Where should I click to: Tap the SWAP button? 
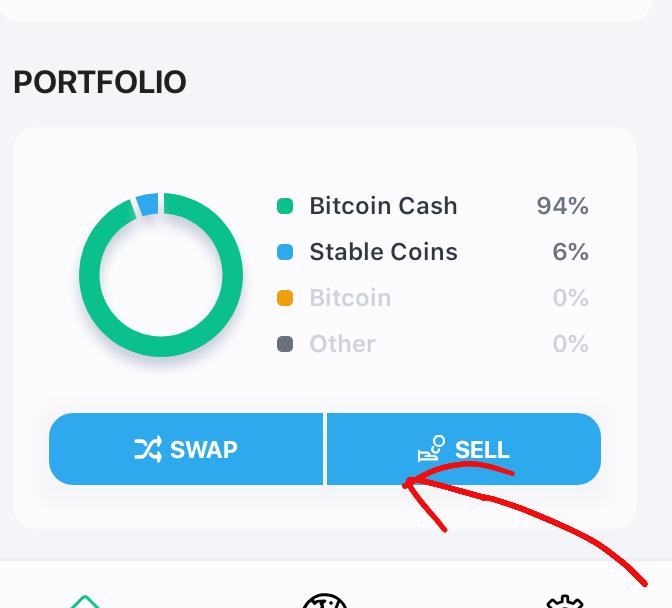click(186, 449)
